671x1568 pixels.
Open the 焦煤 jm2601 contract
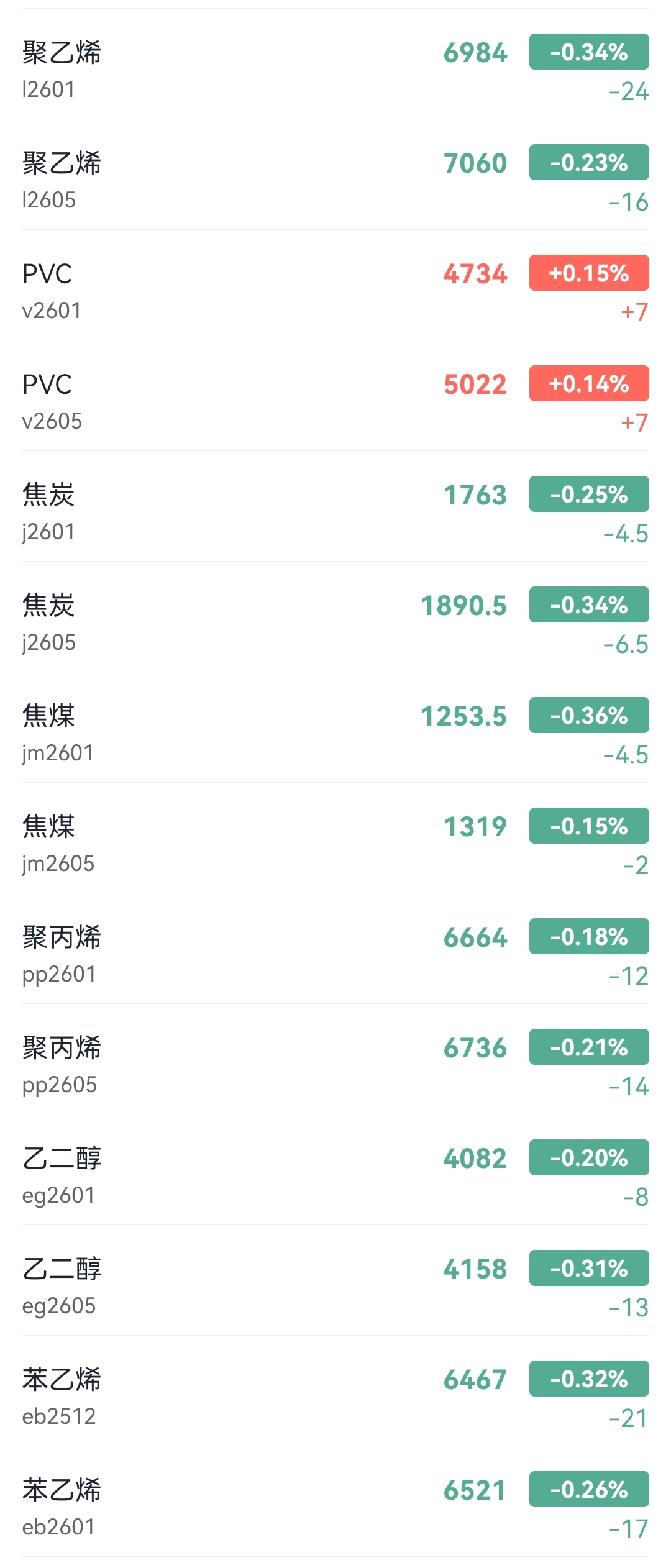point(335,728)
